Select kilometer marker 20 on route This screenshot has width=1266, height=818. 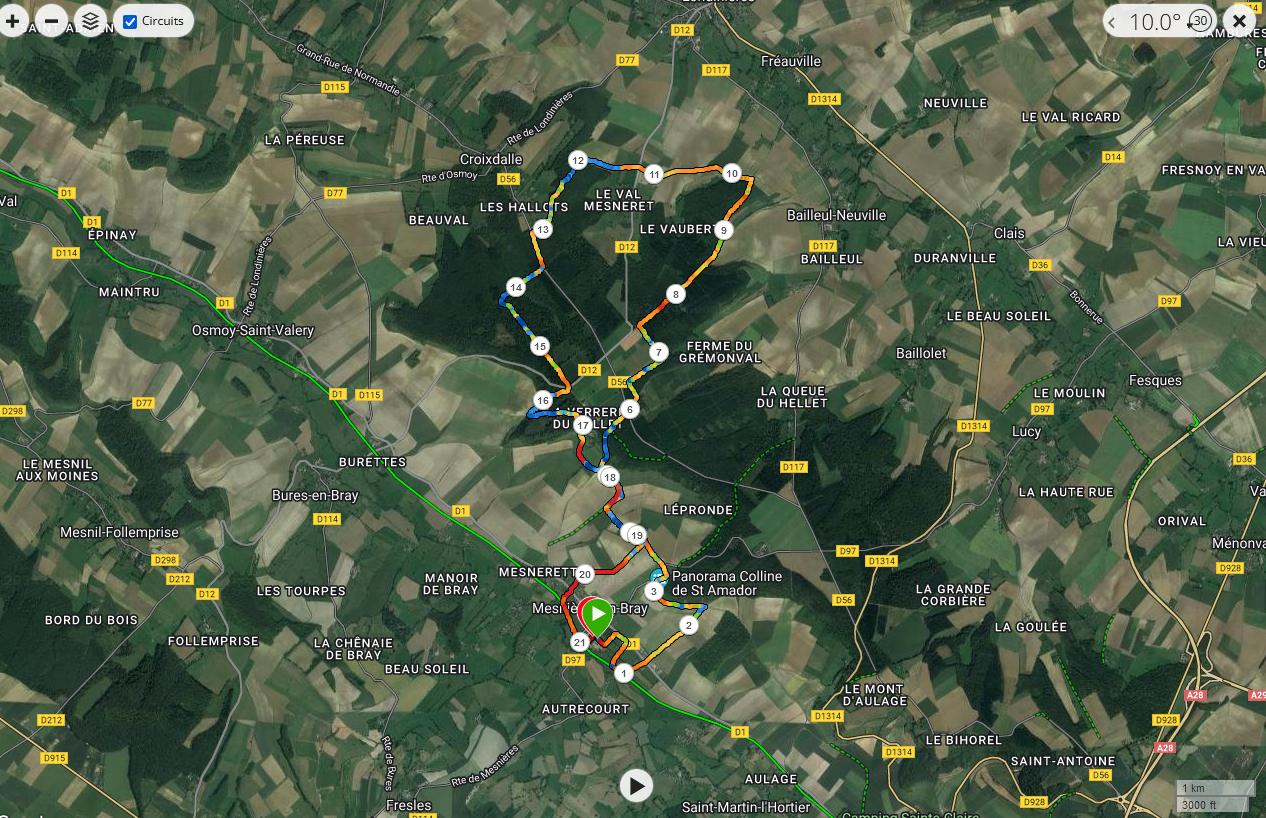585,574
